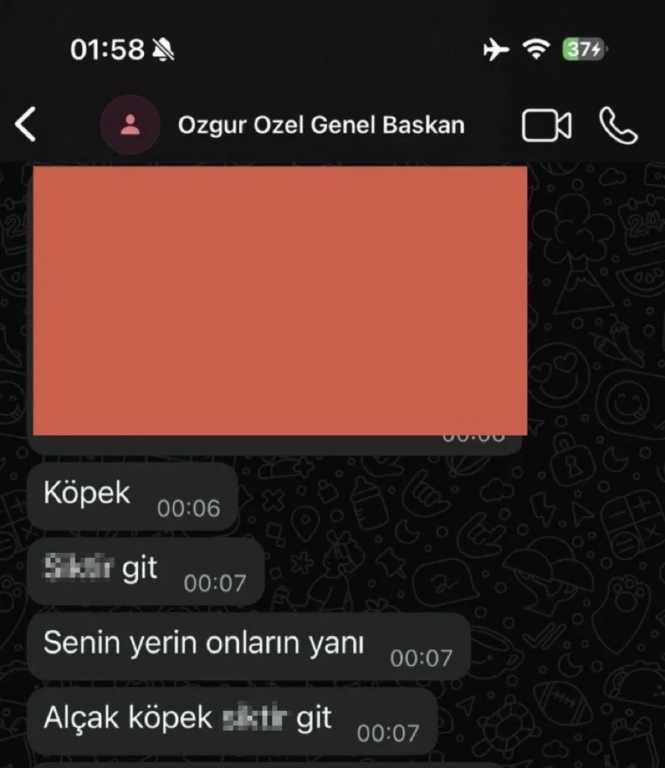This screenshot has height=768, width=665.
Task: Start a voice call with this contact
Action: click(618, 125)
